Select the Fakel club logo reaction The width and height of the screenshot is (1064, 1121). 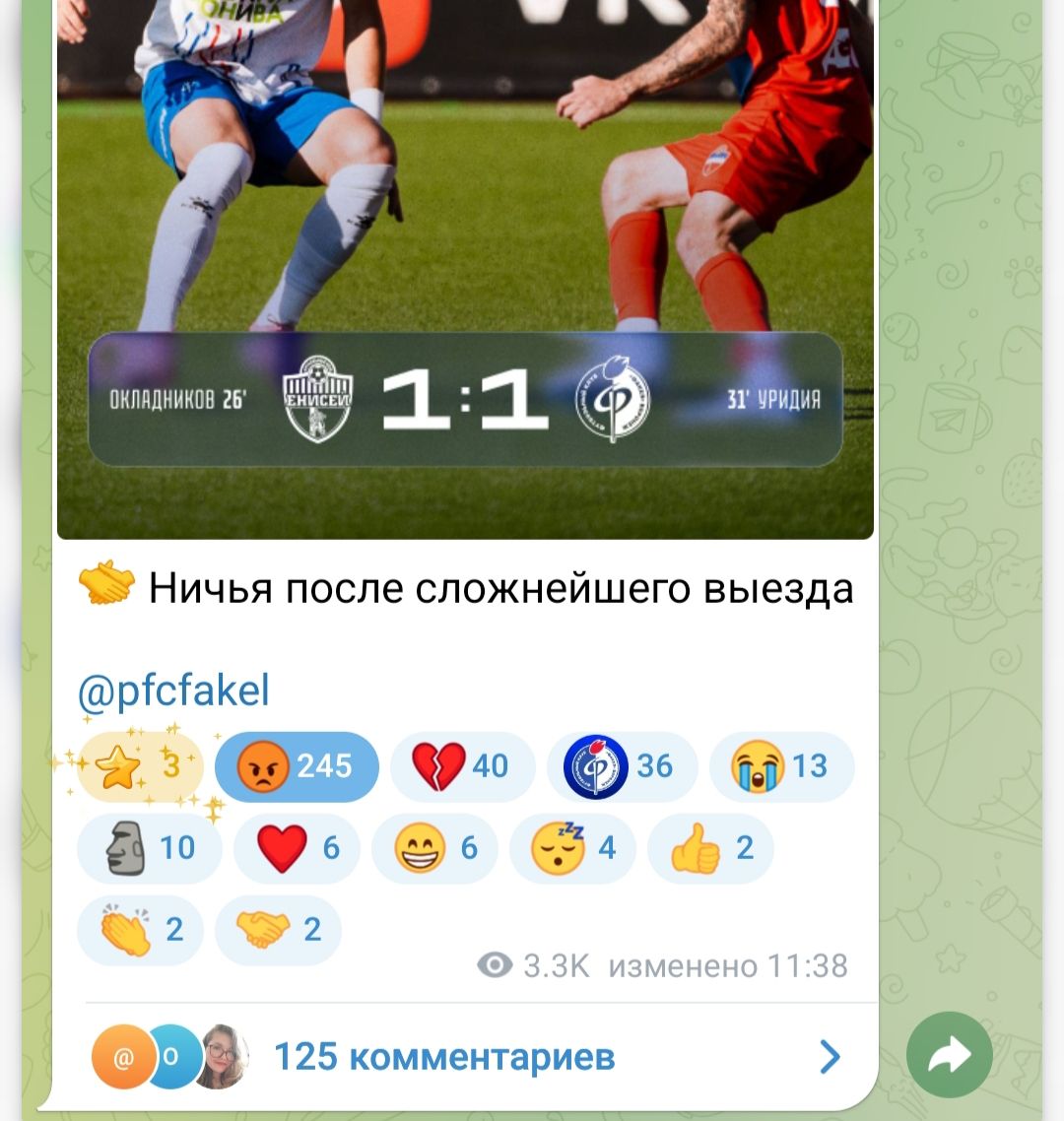(622, 766)
